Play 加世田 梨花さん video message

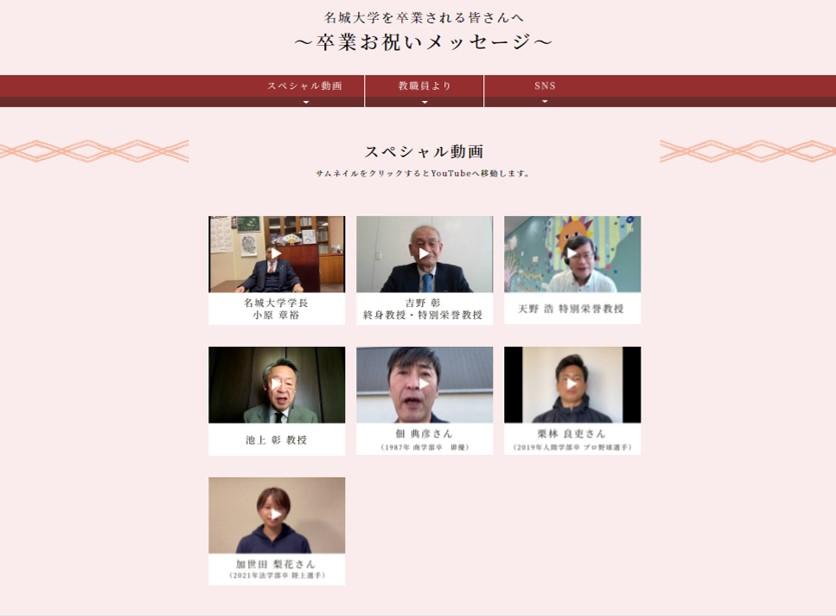[x=276, y=515]
